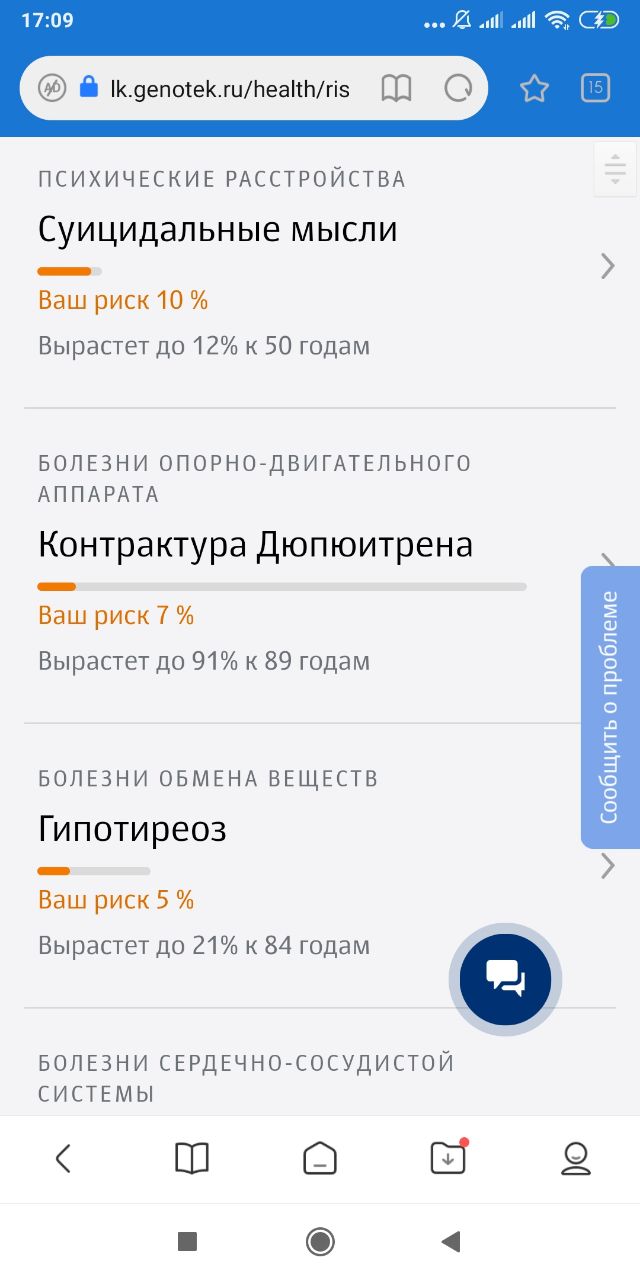640x1280 pixels.
Task: Open the support chat bubble
Action: click(x=505, y=979)
